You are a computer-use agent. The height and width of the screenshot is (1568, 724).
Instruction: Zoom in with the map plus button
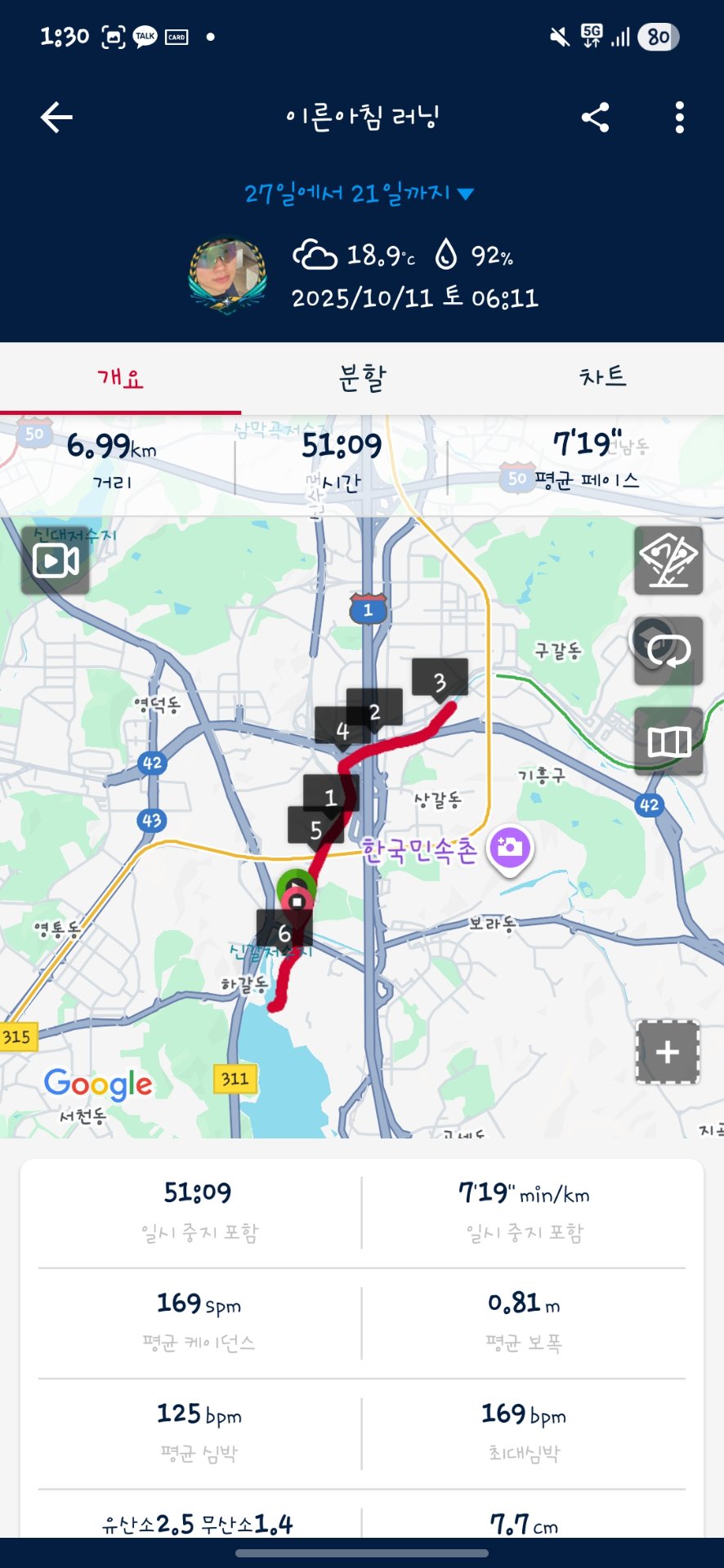point(668,1053)
